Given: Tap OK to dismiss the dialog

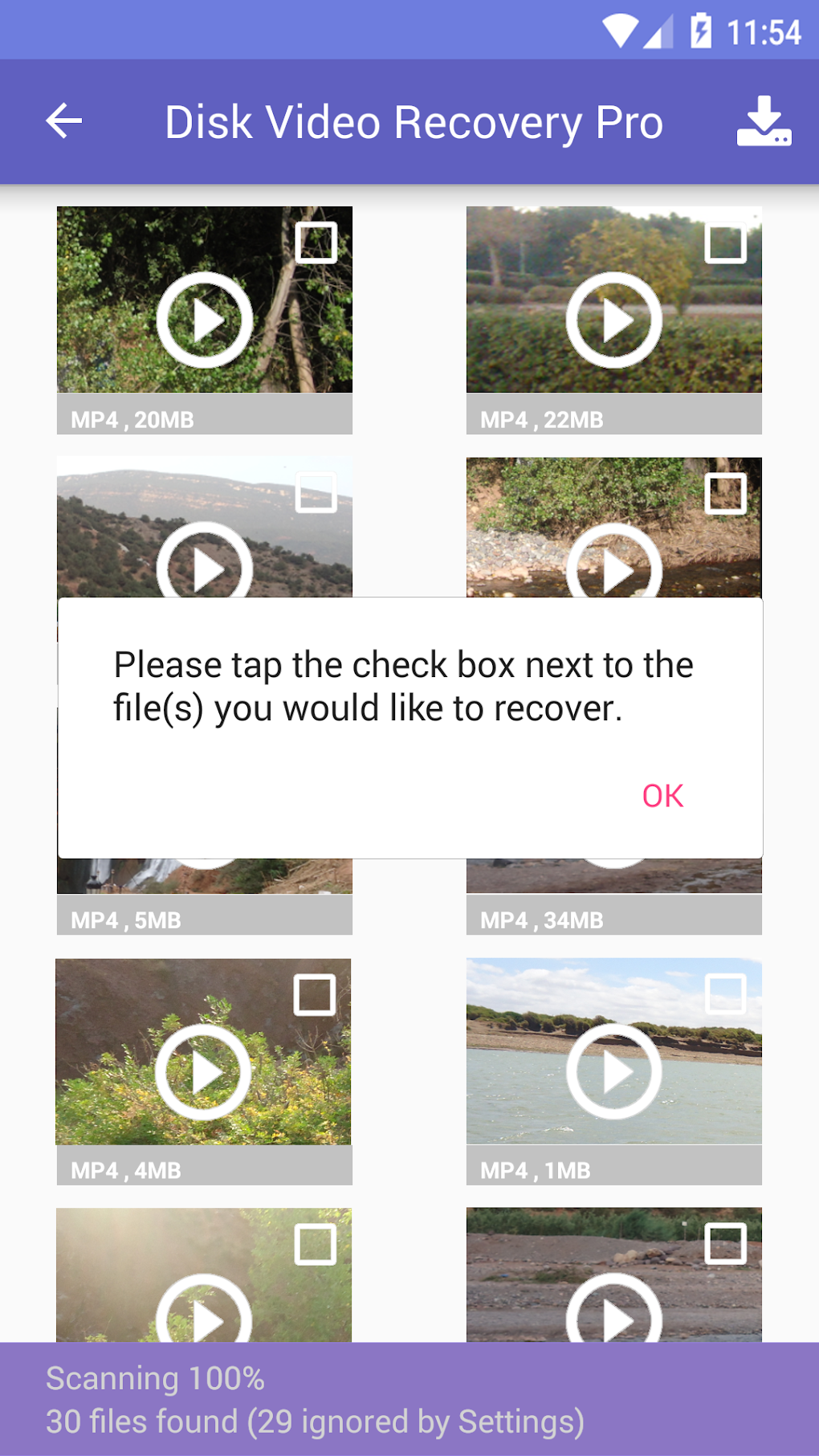Looking at the screenshot, I should point(663,796).
